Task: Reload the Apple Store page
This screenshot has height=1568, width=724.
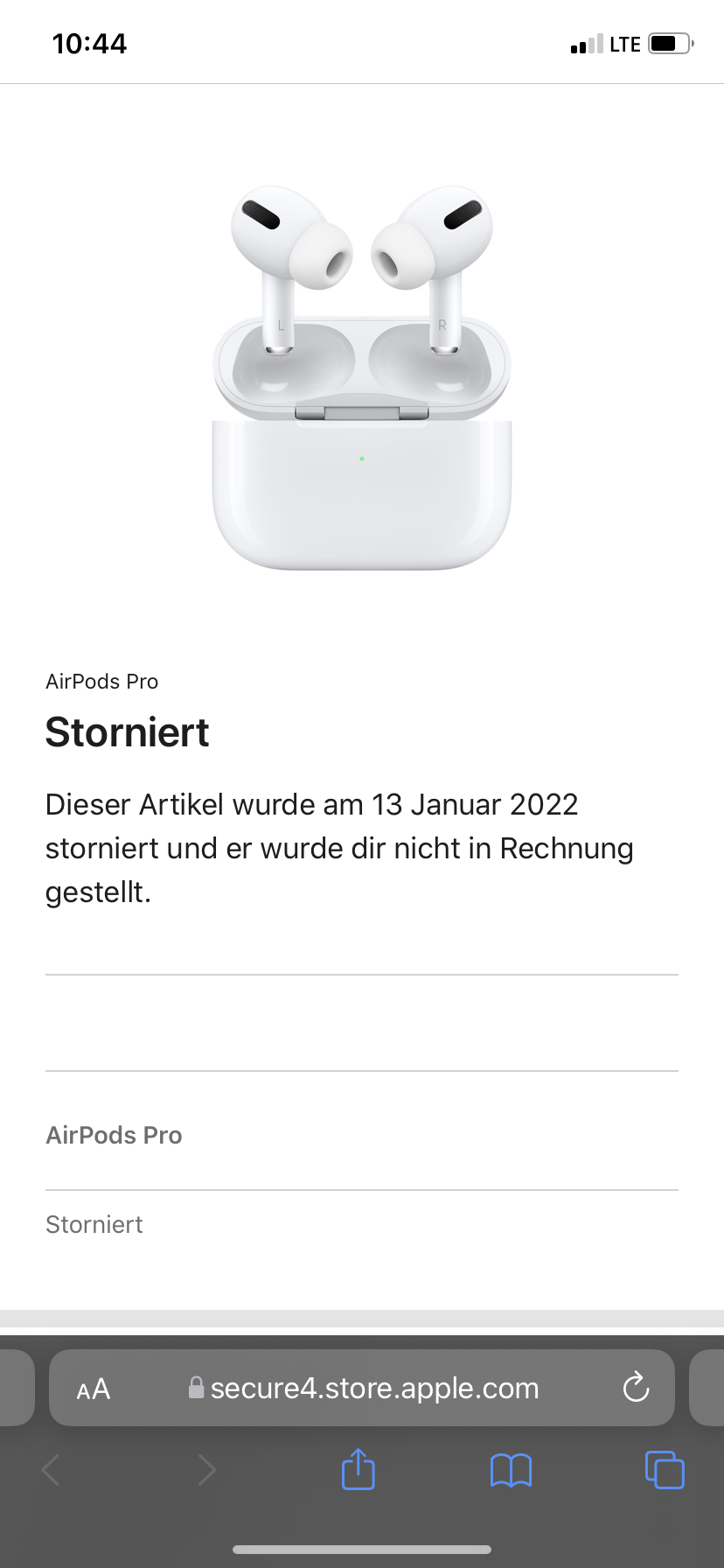Action: click(x=636, y=1388)
